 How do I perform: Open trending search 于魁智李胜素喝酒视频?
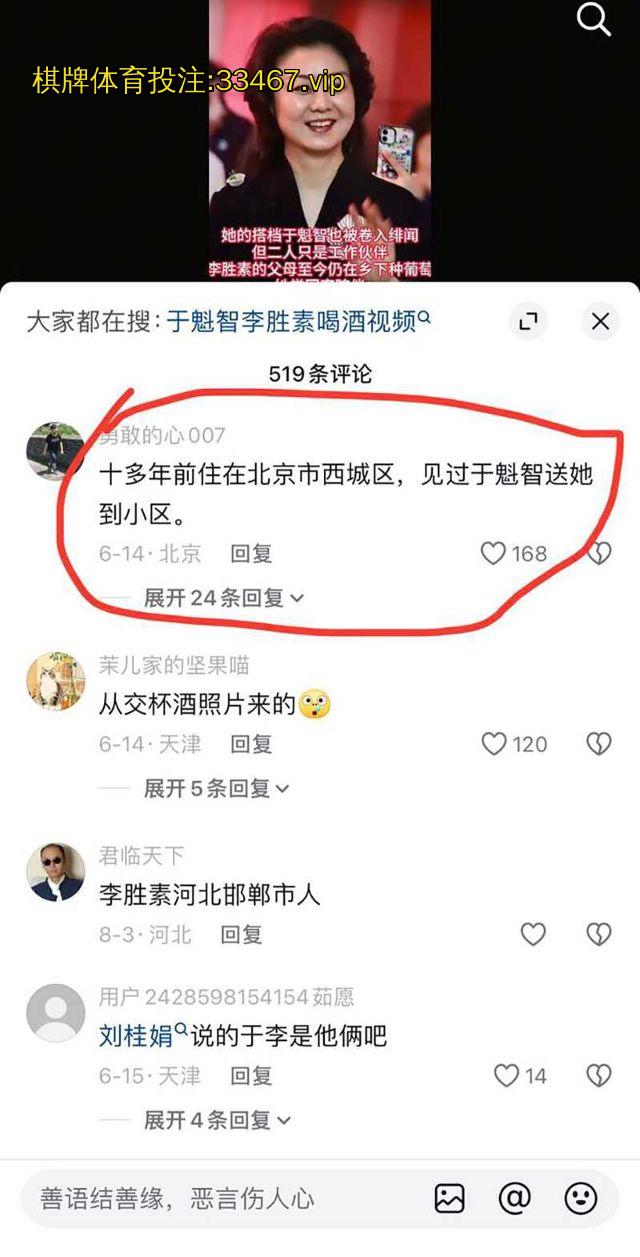click(298, 322)
